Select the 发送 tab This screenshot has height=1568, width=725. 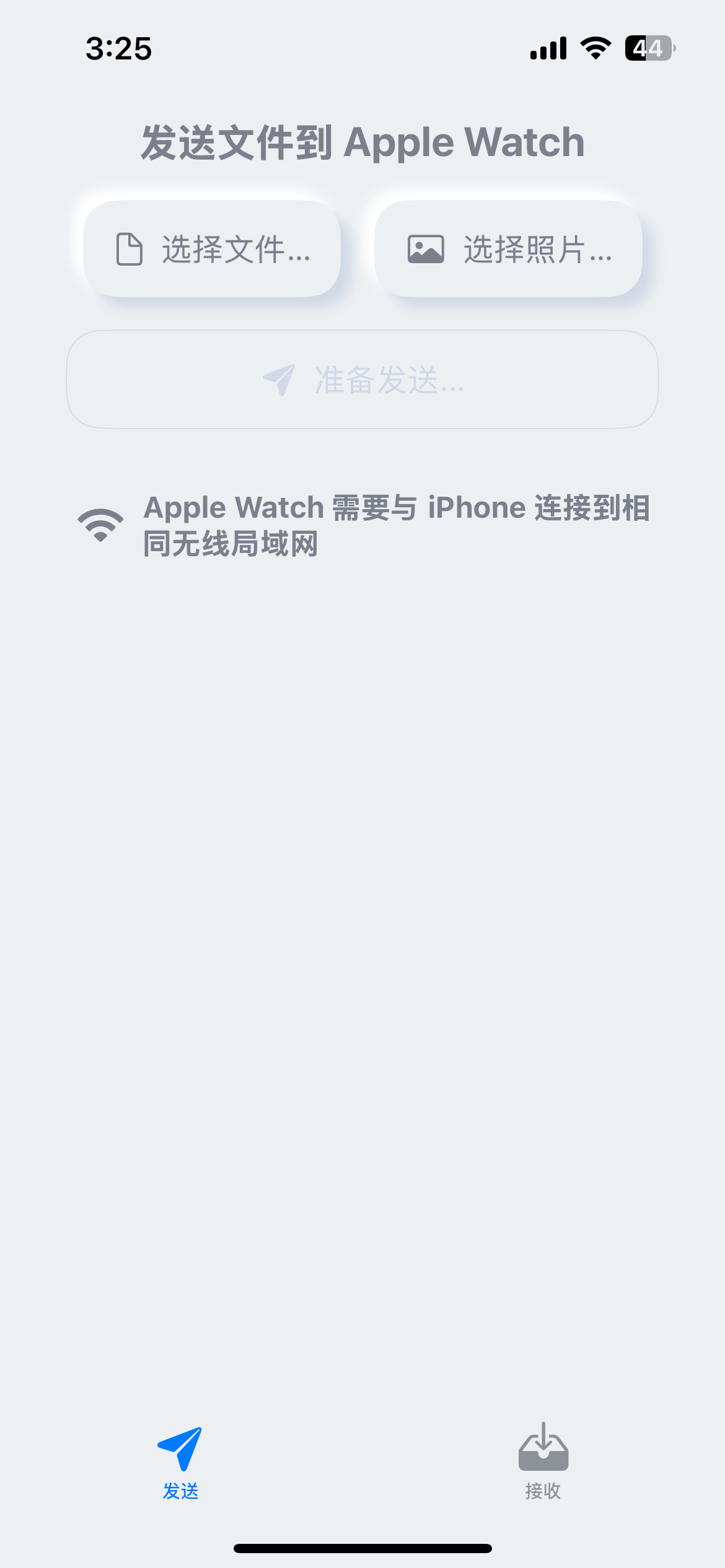pyautogui.click(x=180, y=1461)
